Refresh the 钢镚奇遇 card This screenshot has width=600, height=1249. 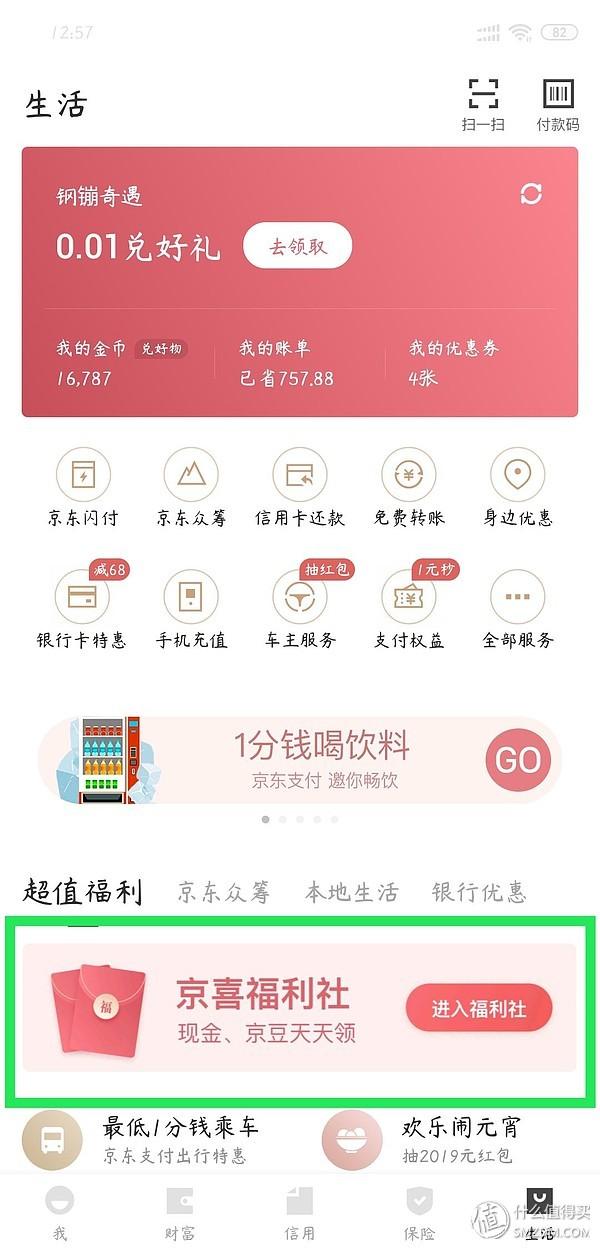(x=531, y=194)
